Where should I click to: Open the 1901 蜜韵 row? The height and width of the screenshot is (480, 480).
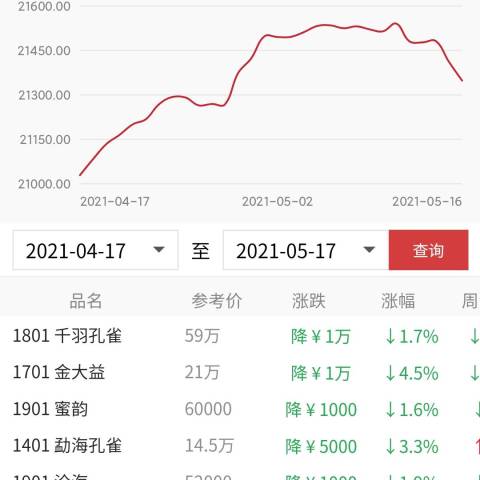pyautogui.click(x=240, y=409)
